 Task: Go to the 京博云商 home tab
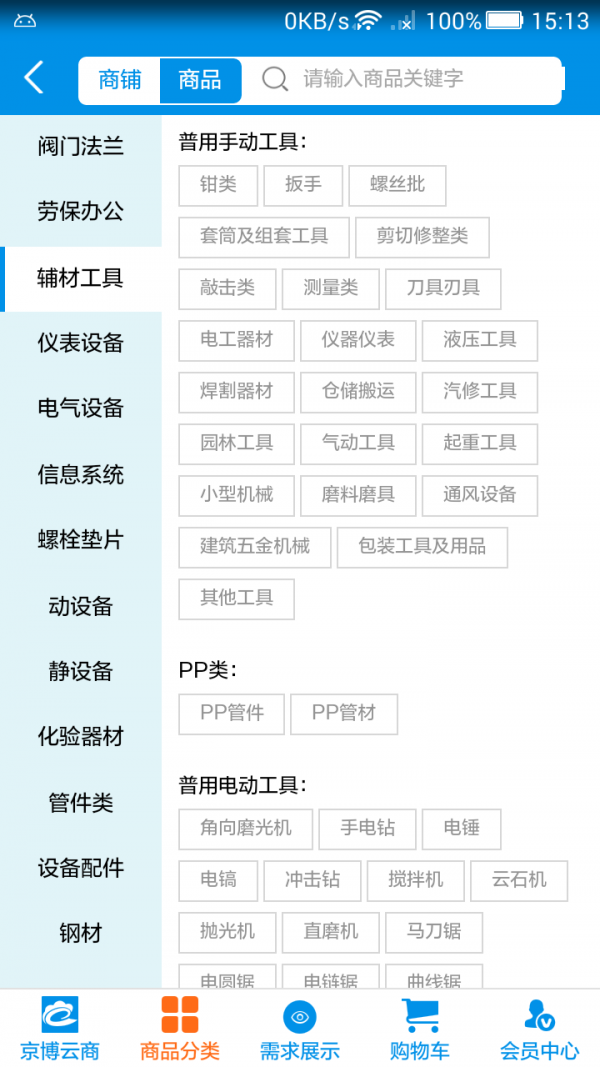coord(60,1028)
